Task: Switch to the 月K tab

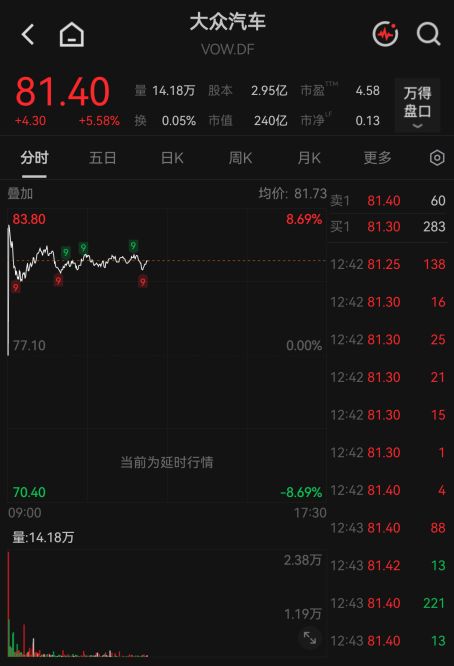Action: coord(309,158)
